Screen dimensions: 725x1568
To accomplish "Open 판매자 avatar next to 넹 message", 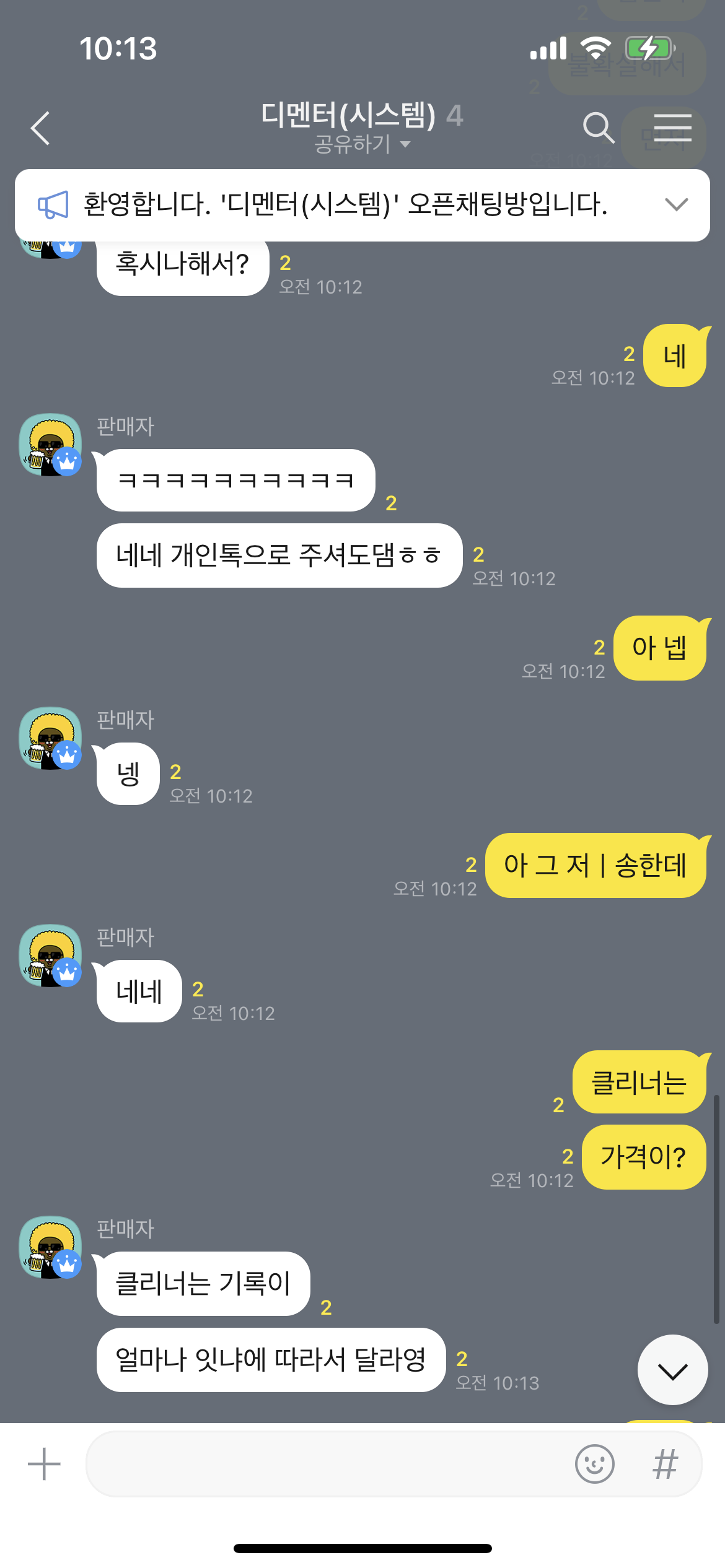I will point(50,738).
